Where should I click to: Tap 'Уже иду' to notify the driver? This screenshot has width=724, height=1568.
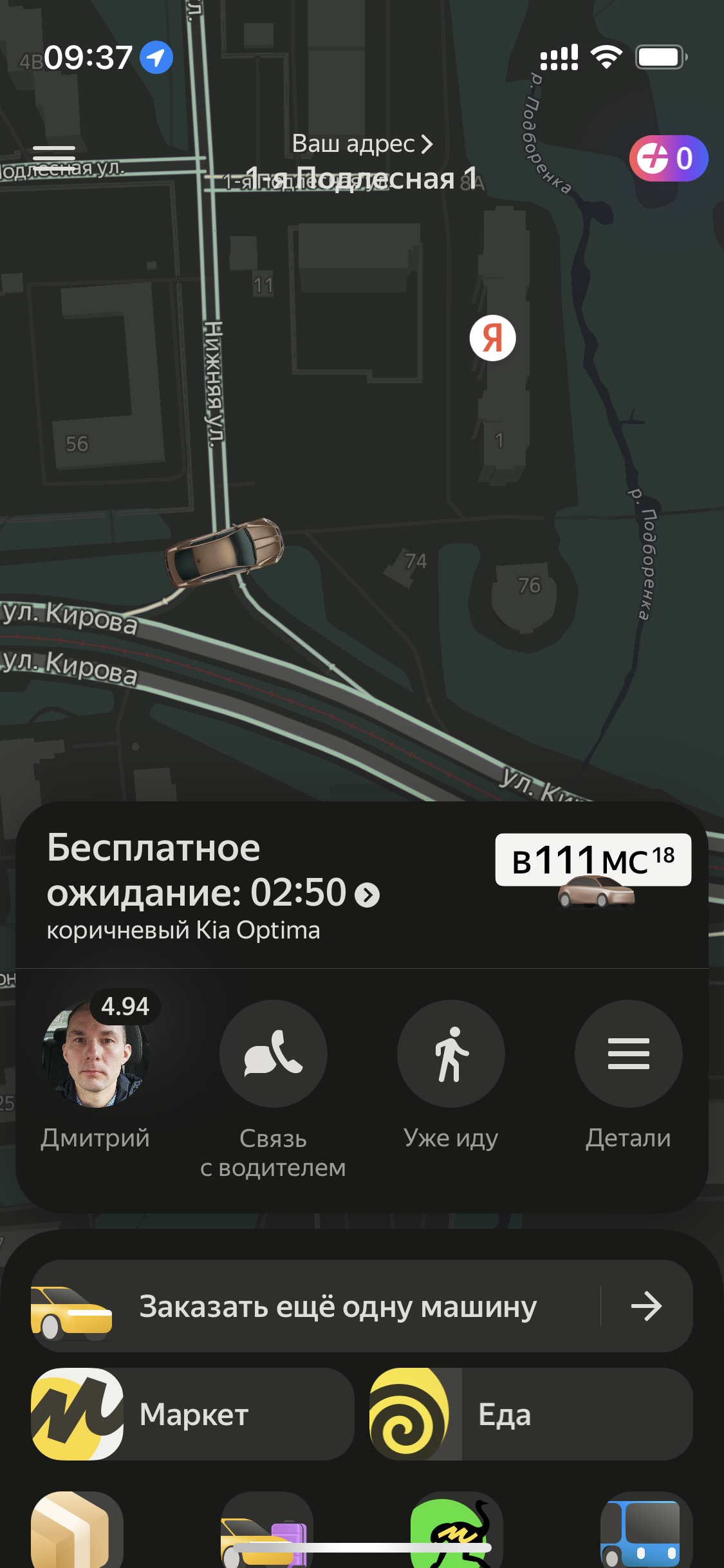(450, 1054)
